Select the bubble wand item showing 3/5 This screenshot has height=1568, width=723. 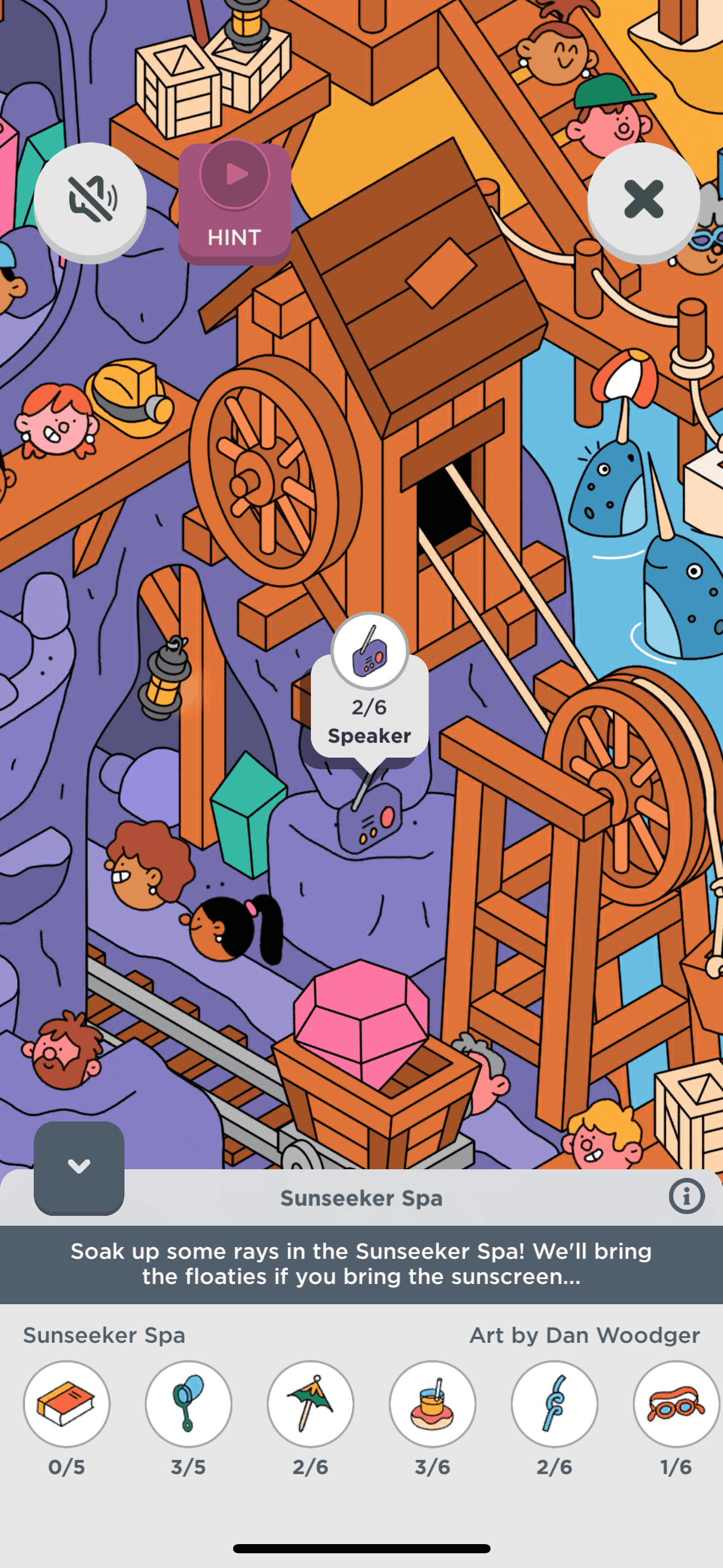[x=188, y=1404]
